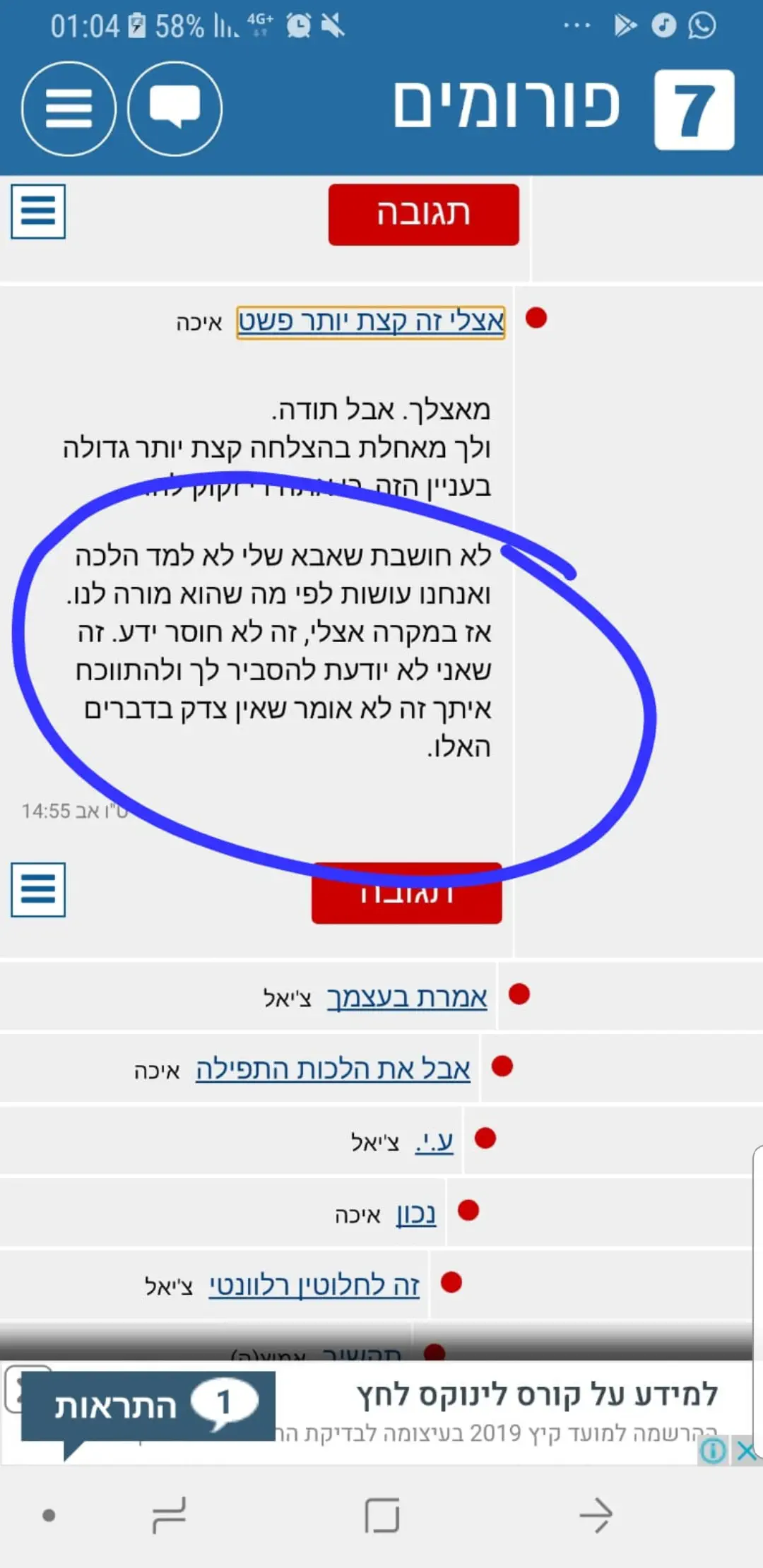Open the post options menu near the top reply button
763x1568 pixels.
point(38,211)
